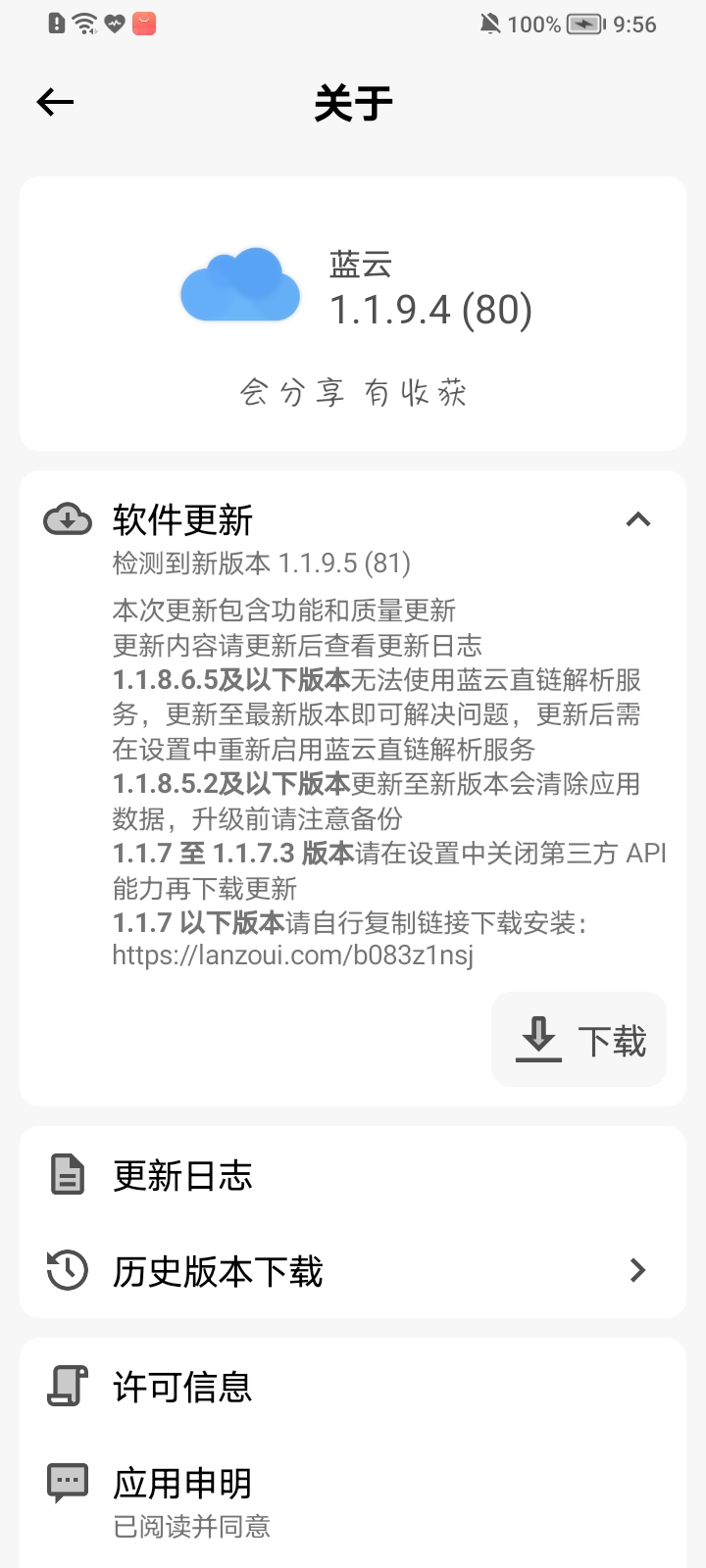The width and height of the screenshot is (706, 1568).
Task: Tap the 下载 button to download update
Action: click(x=579, y=1040)
